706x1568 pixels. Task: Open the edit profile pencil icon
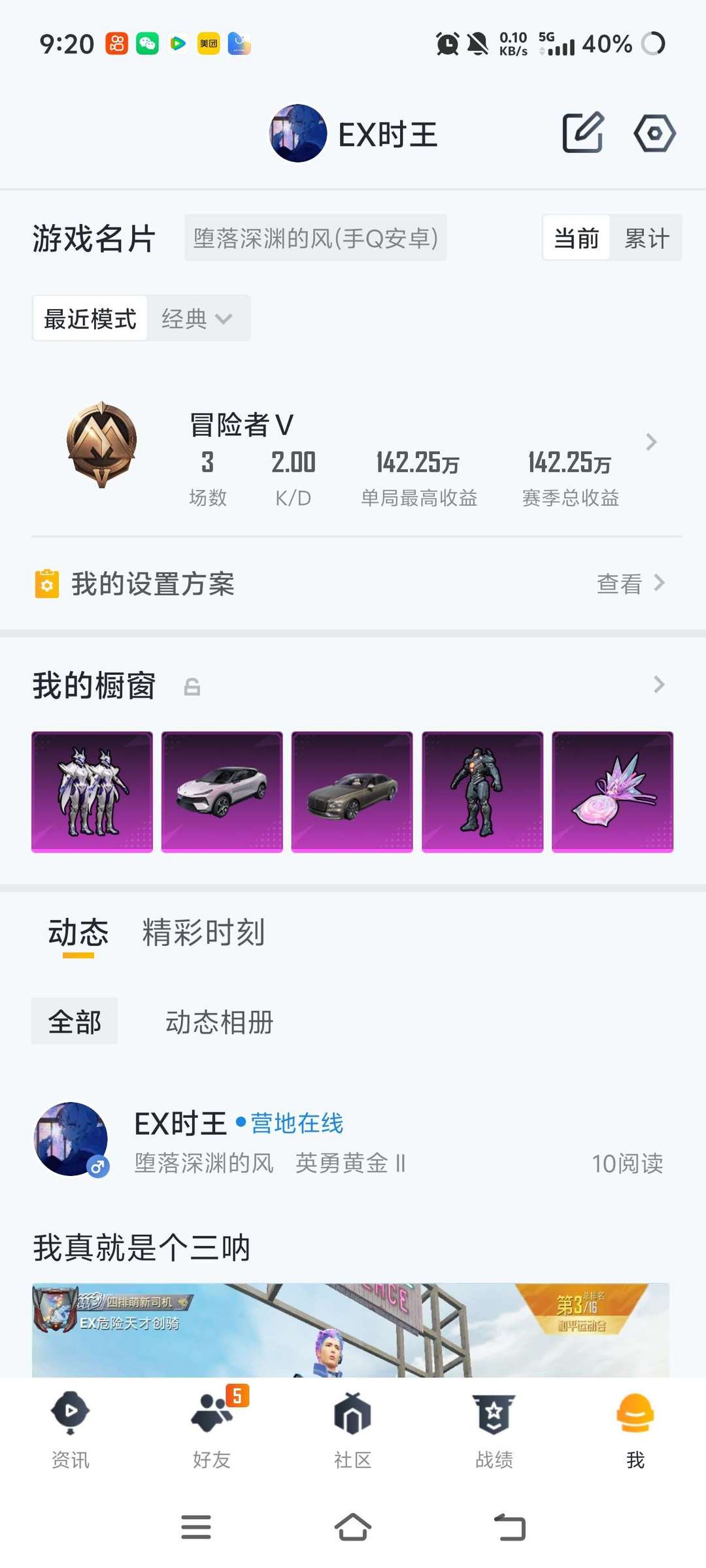(x=582, y=133)
